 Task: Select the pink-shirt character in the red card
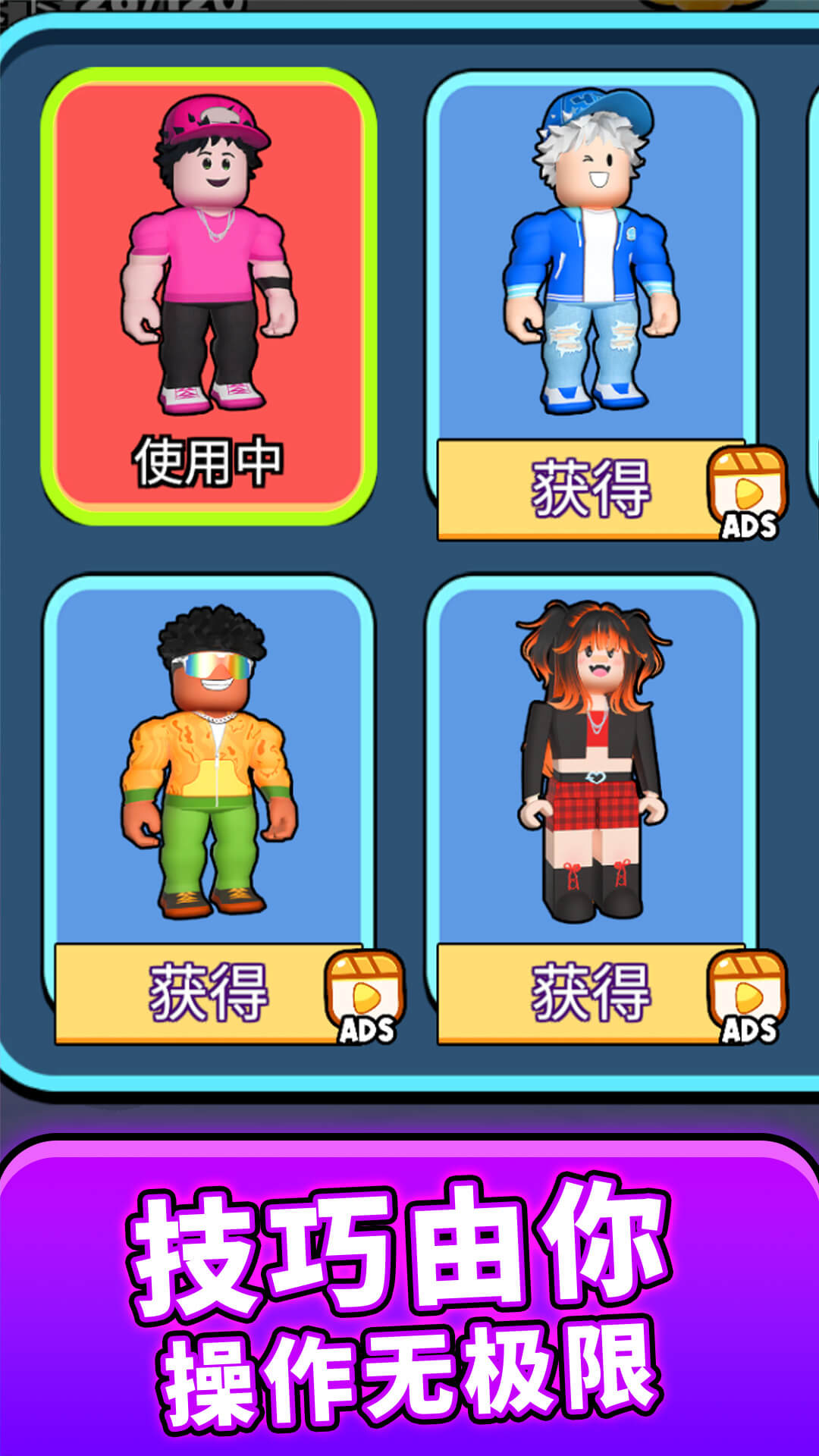tap(215, 265)
